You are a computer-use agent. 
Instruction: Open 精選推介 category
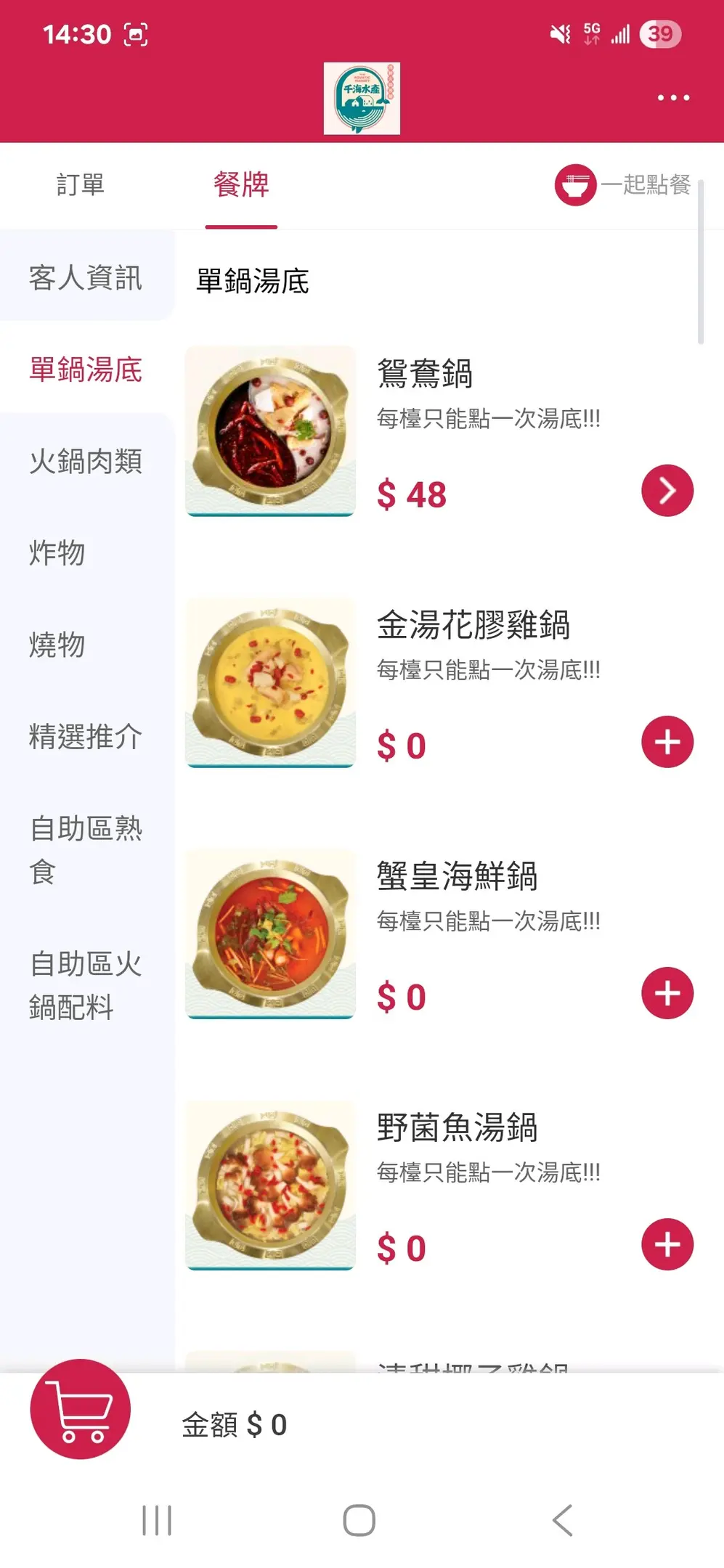point(86,736)
